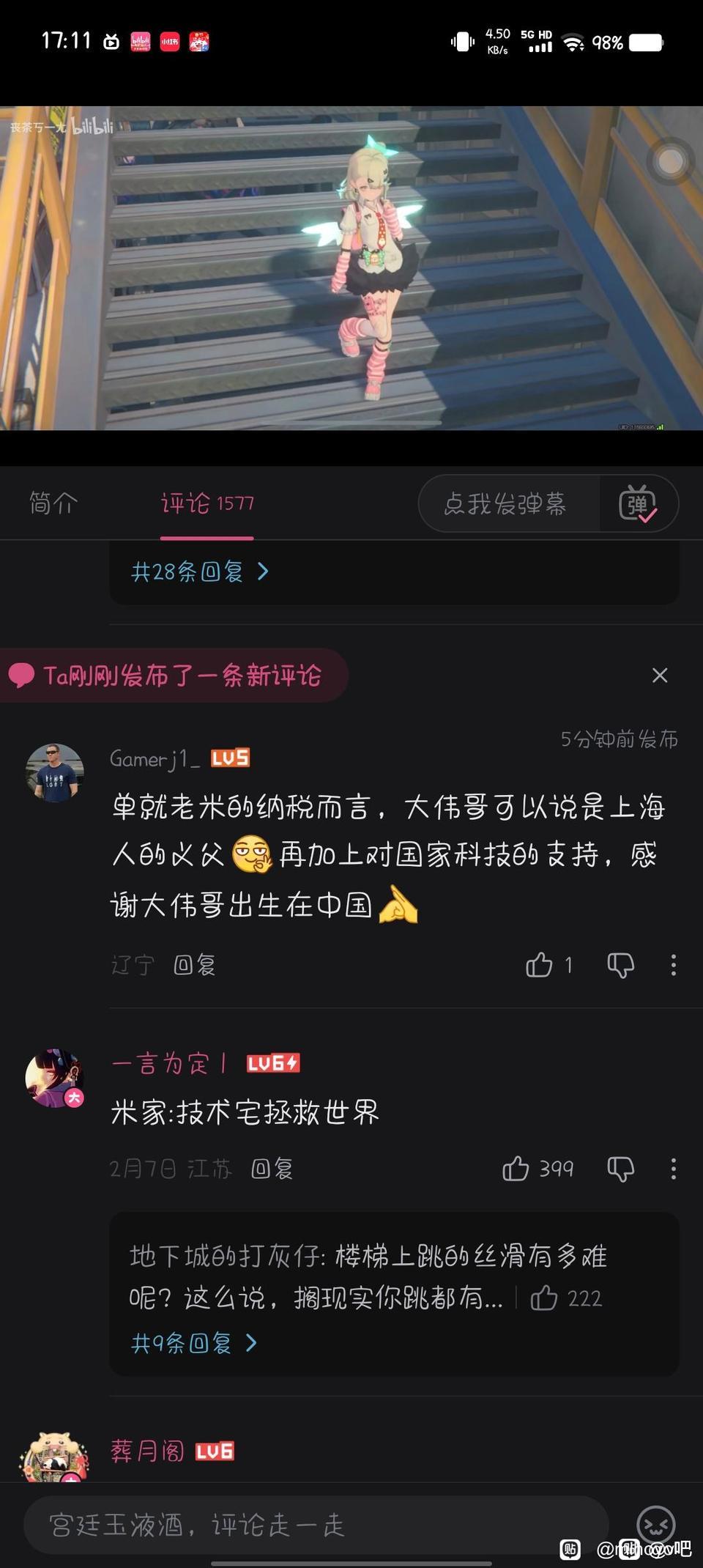Tap the video player area
The height and width of the screenshot is (1568, 703).
click(x=351, y=267)
